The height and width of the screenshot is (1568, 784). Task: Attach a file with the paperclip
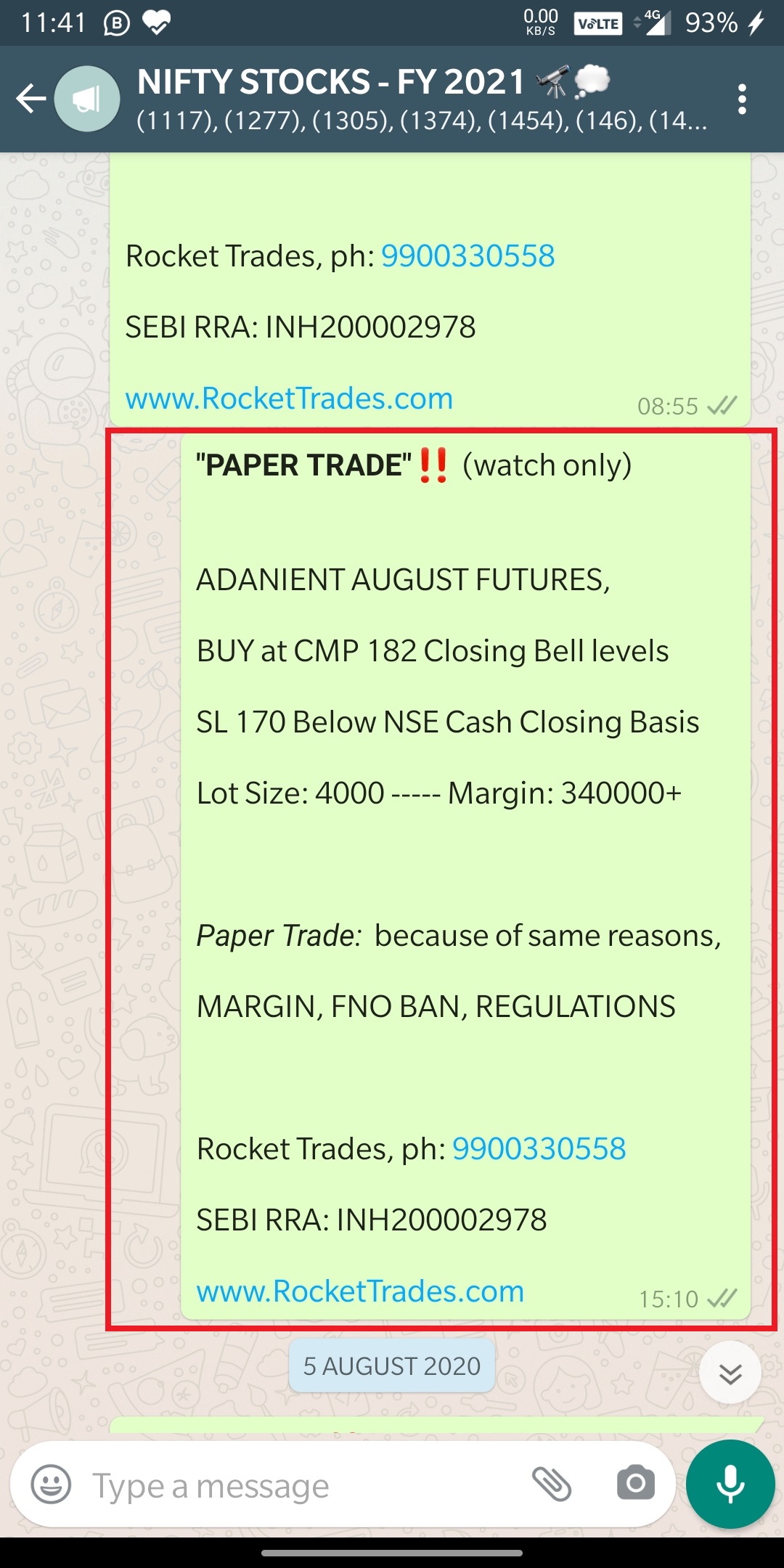click(x=552, y=1483)
